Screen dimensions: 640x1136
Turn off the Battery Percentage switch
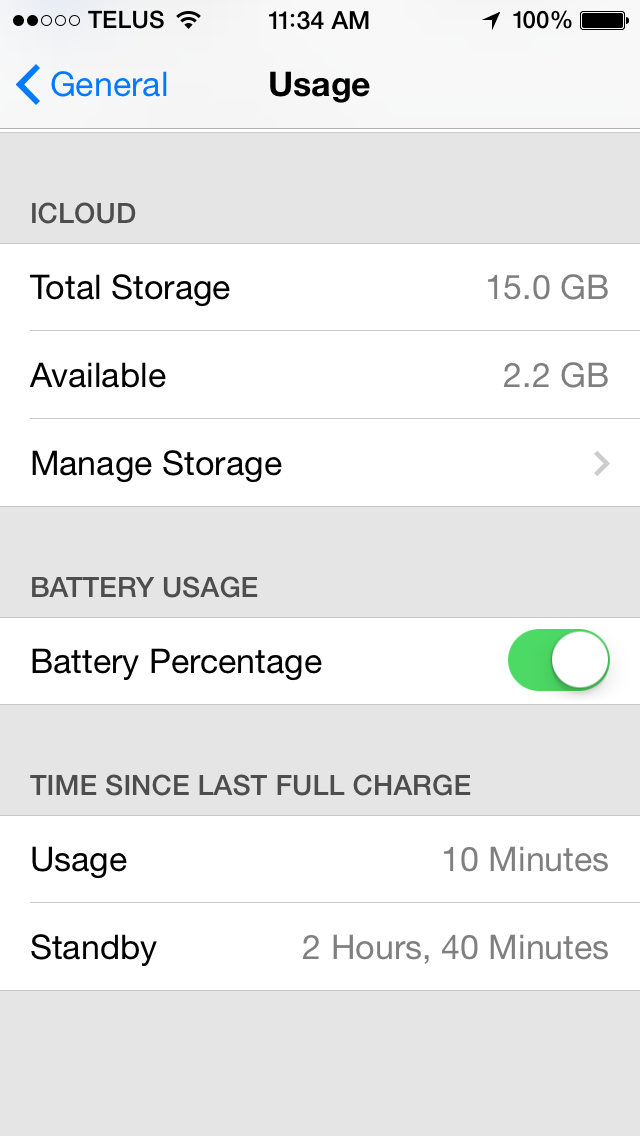click(x=558, y=660)
